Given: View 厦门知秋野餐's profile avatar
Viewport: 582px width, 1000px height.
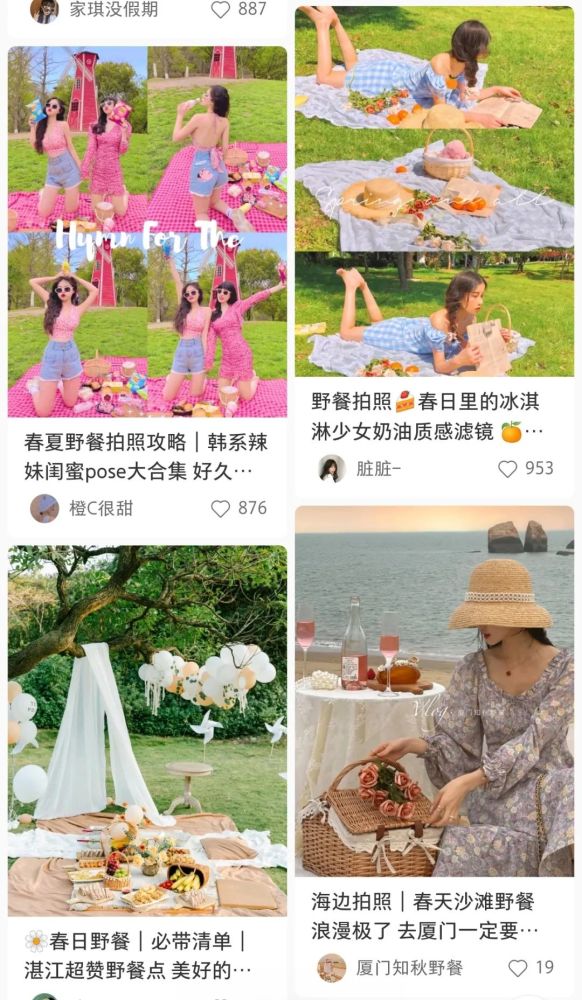Looking at the screenshot, I should tap(331, 968).
